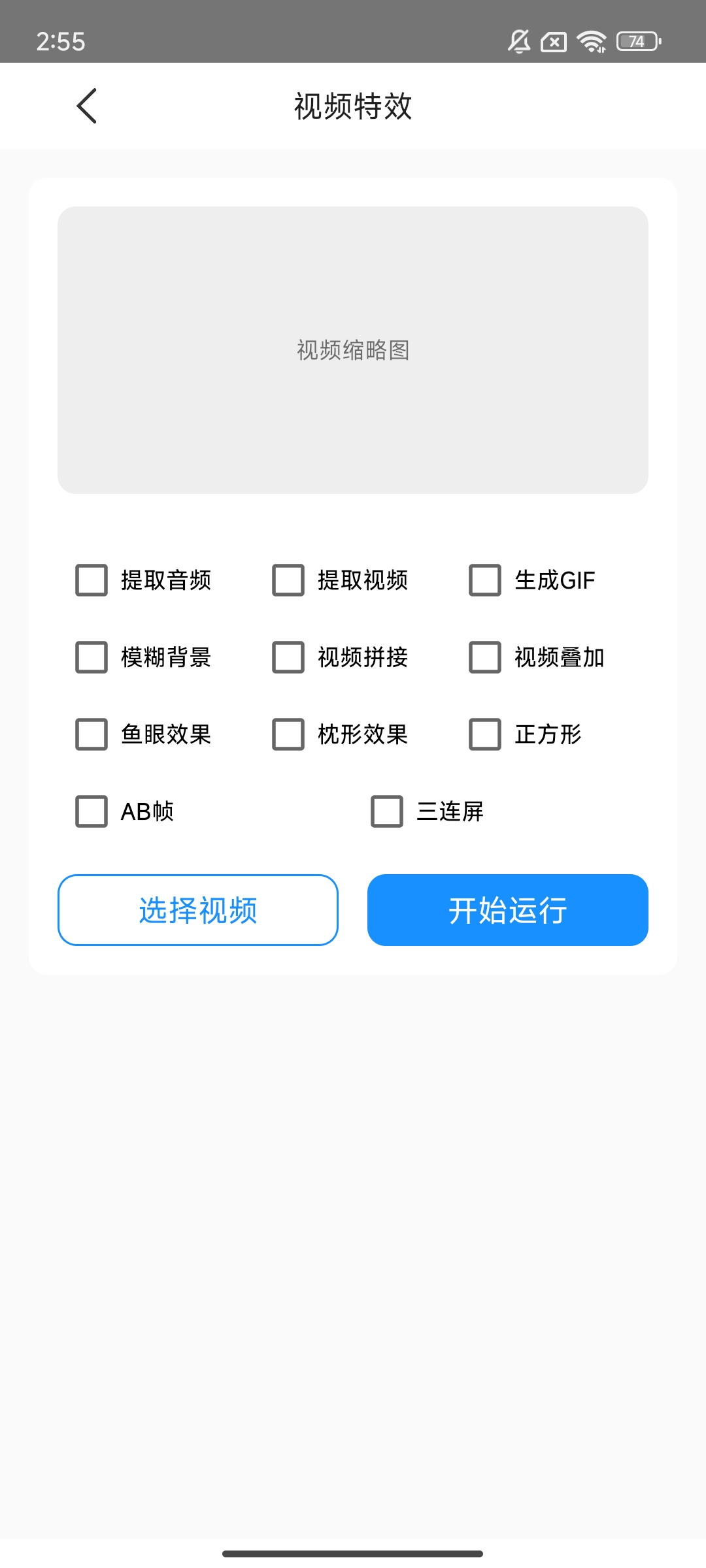
Task: Start processing with 开始运行
Action: pyautogui.click(x=508, y=910)
